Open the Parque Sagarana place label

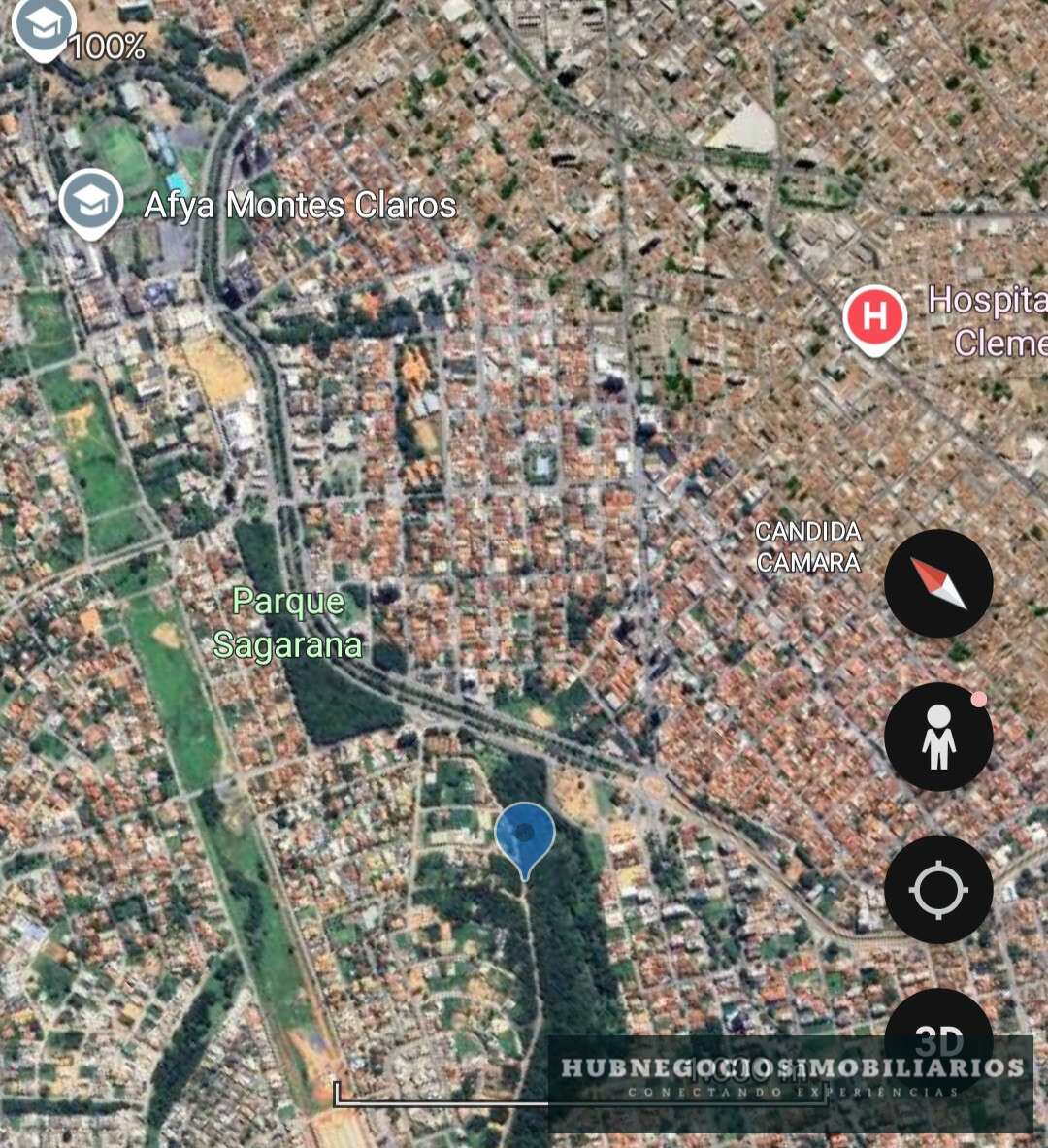pyautogui.click(x=288, y=623)
